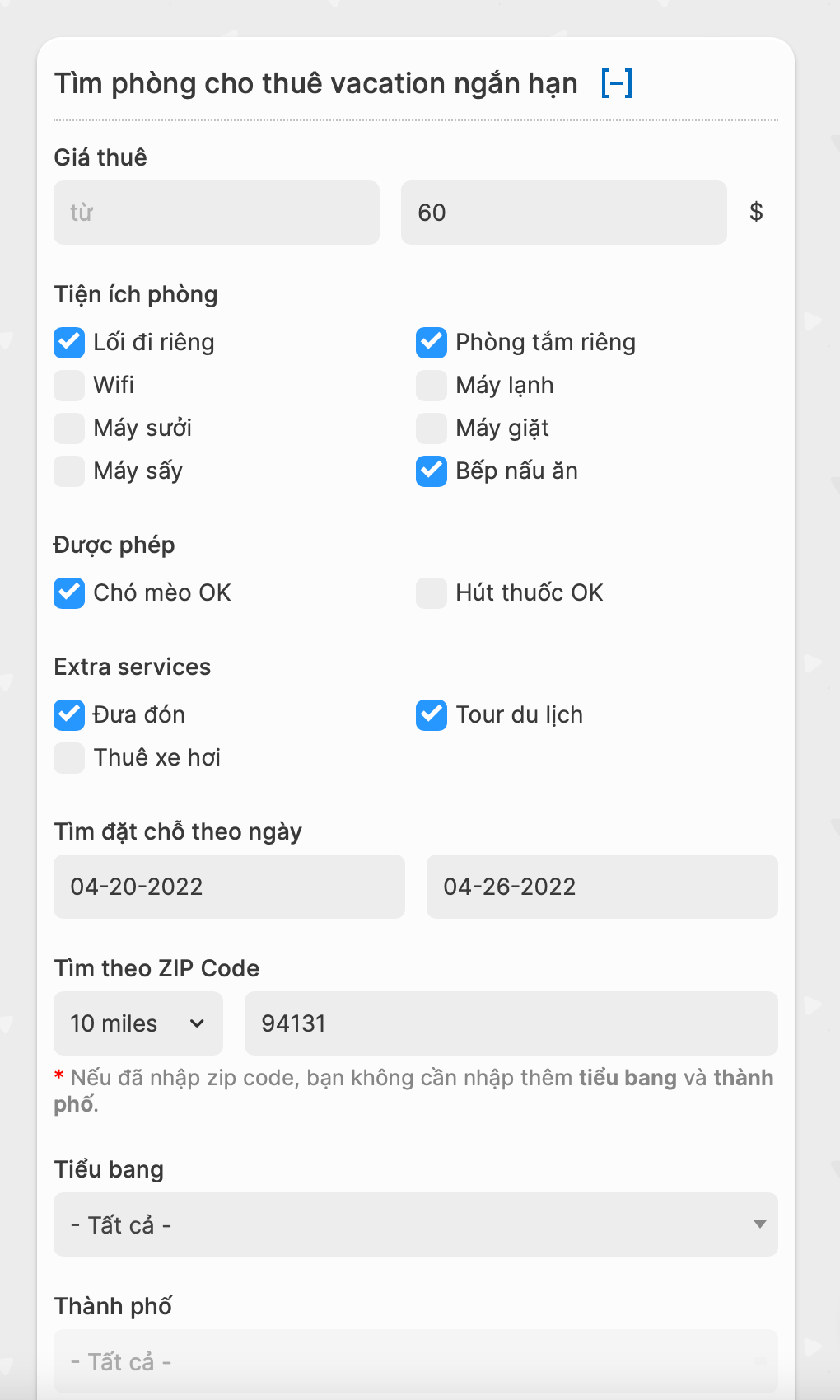Edit the maximum price field showing 60
Image resolution: width=840 pixels, height=1400 pixels.
click(563, 213)
